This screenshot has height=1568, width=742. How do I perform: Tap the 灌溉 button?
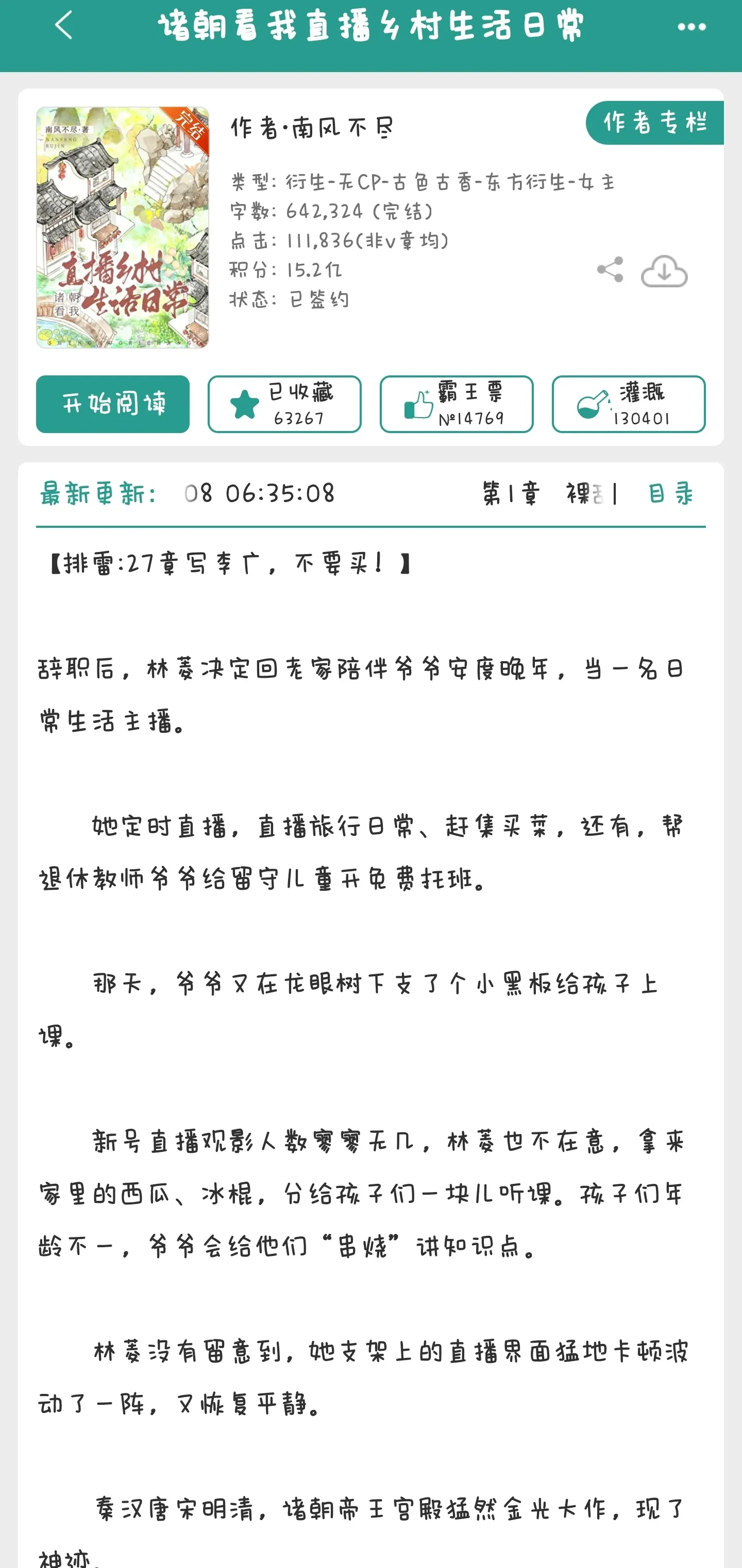(x=628, y=404)
